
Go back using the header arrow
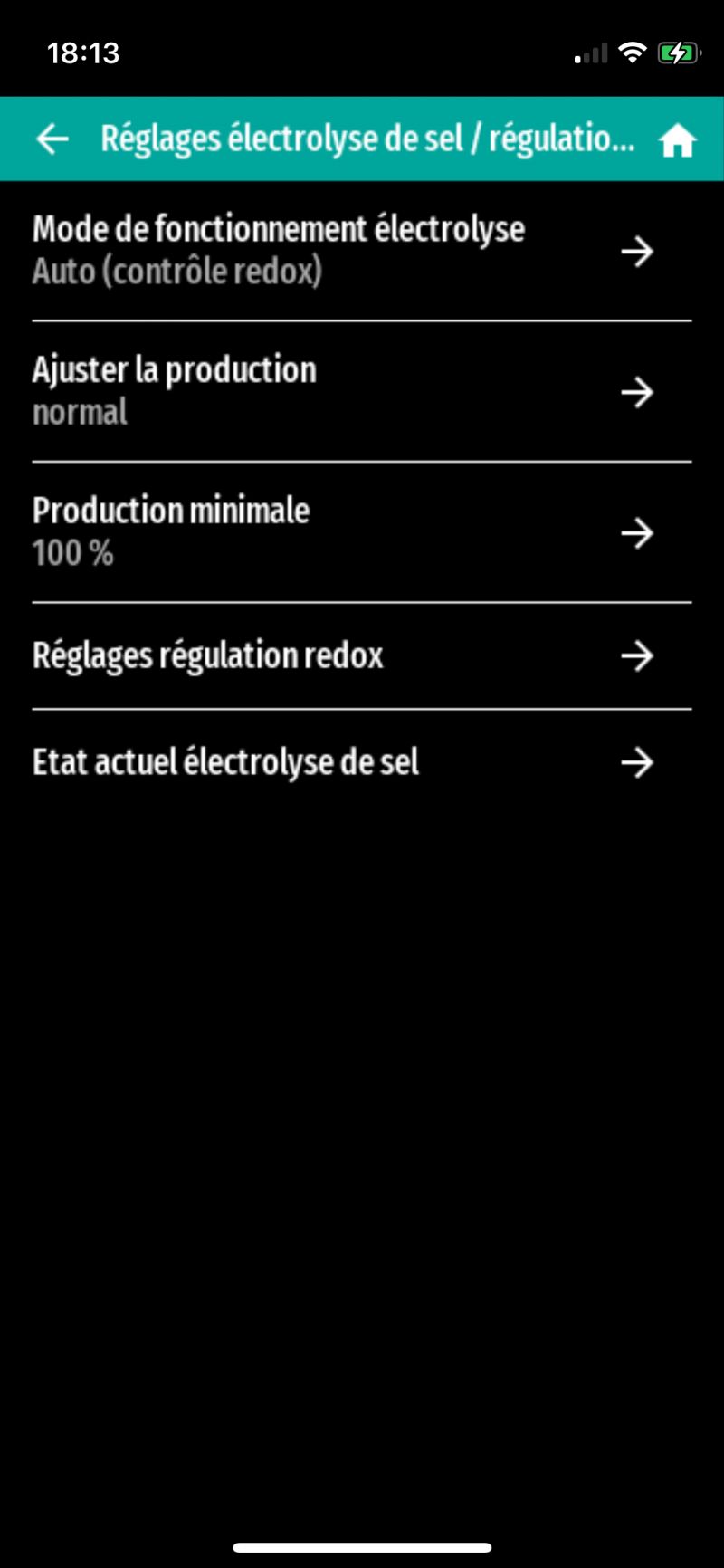[x=52, y=139]
